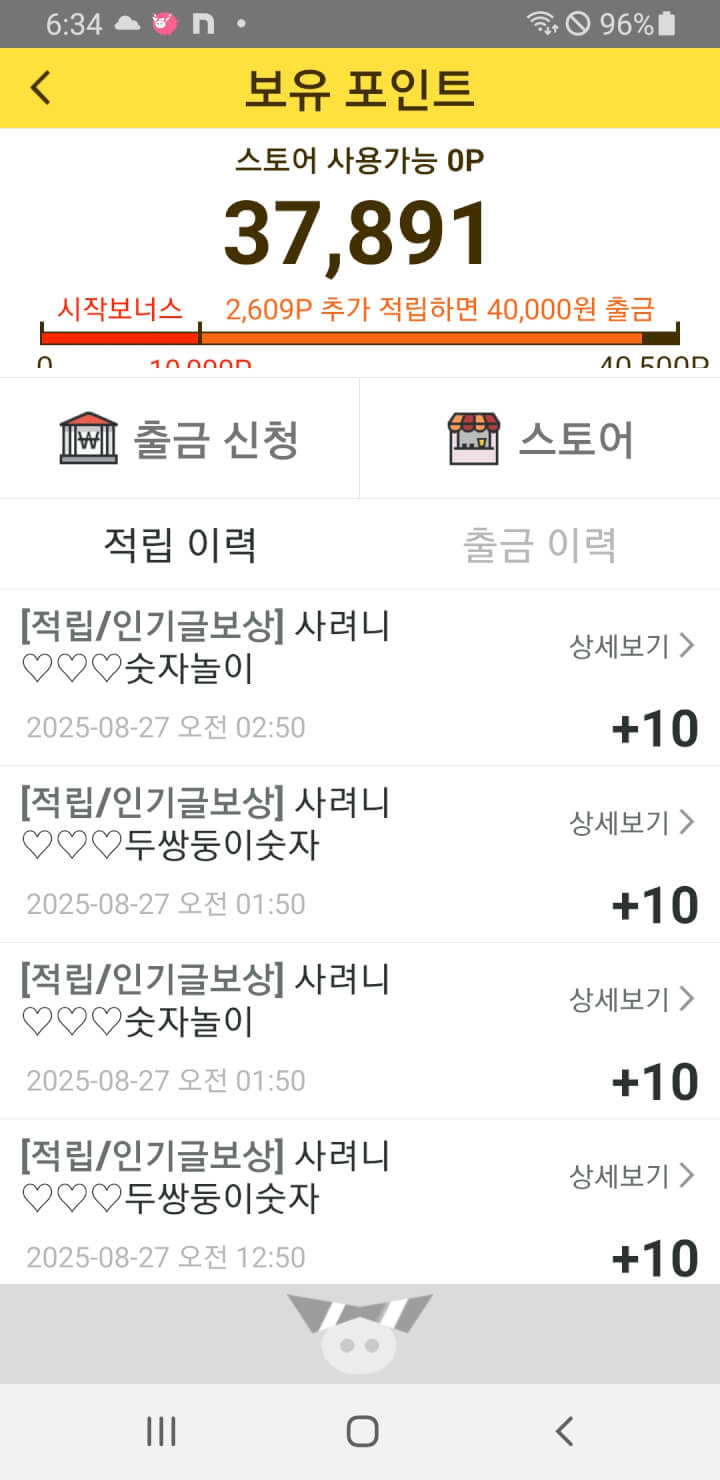This screenshot has height=1480, width=720.
Task: Tap the system home button
Action: click(x=362, y=1431)
